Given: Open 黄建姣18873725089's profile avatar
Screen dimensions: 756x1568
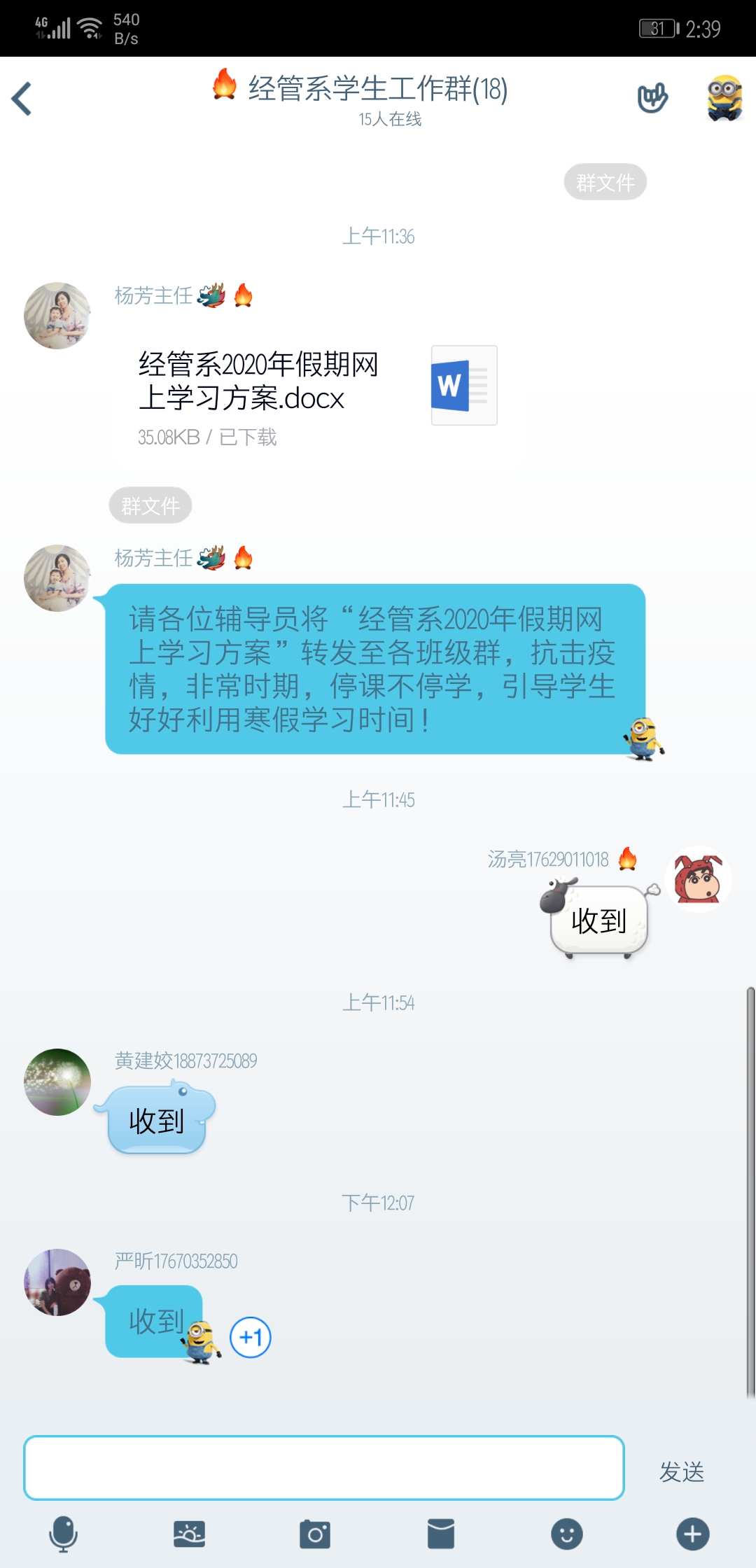Looking at the screenshot, I should pyautogui.click(x=57, y=1081).
